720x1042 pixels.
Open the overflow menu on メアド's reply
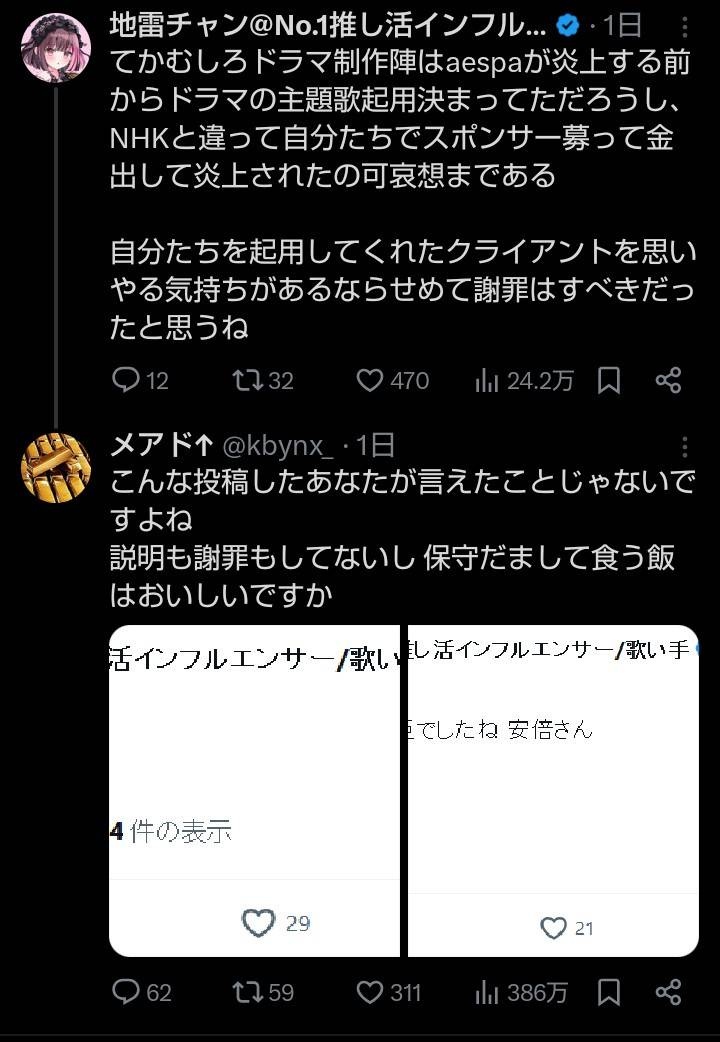[x=685, y=447]
